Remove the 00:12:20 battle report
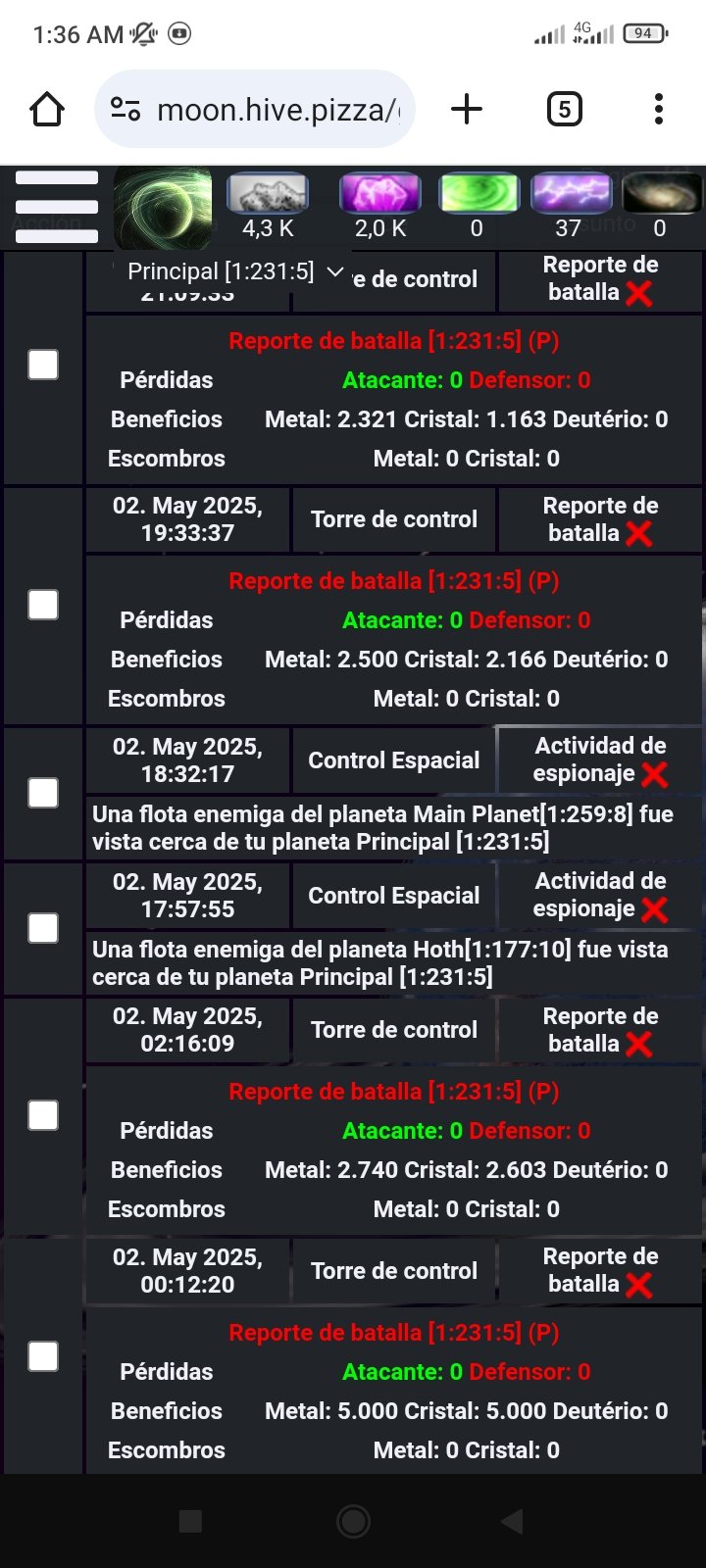This screenshot has width=706, height=1568. click(x=639, y=1286)
